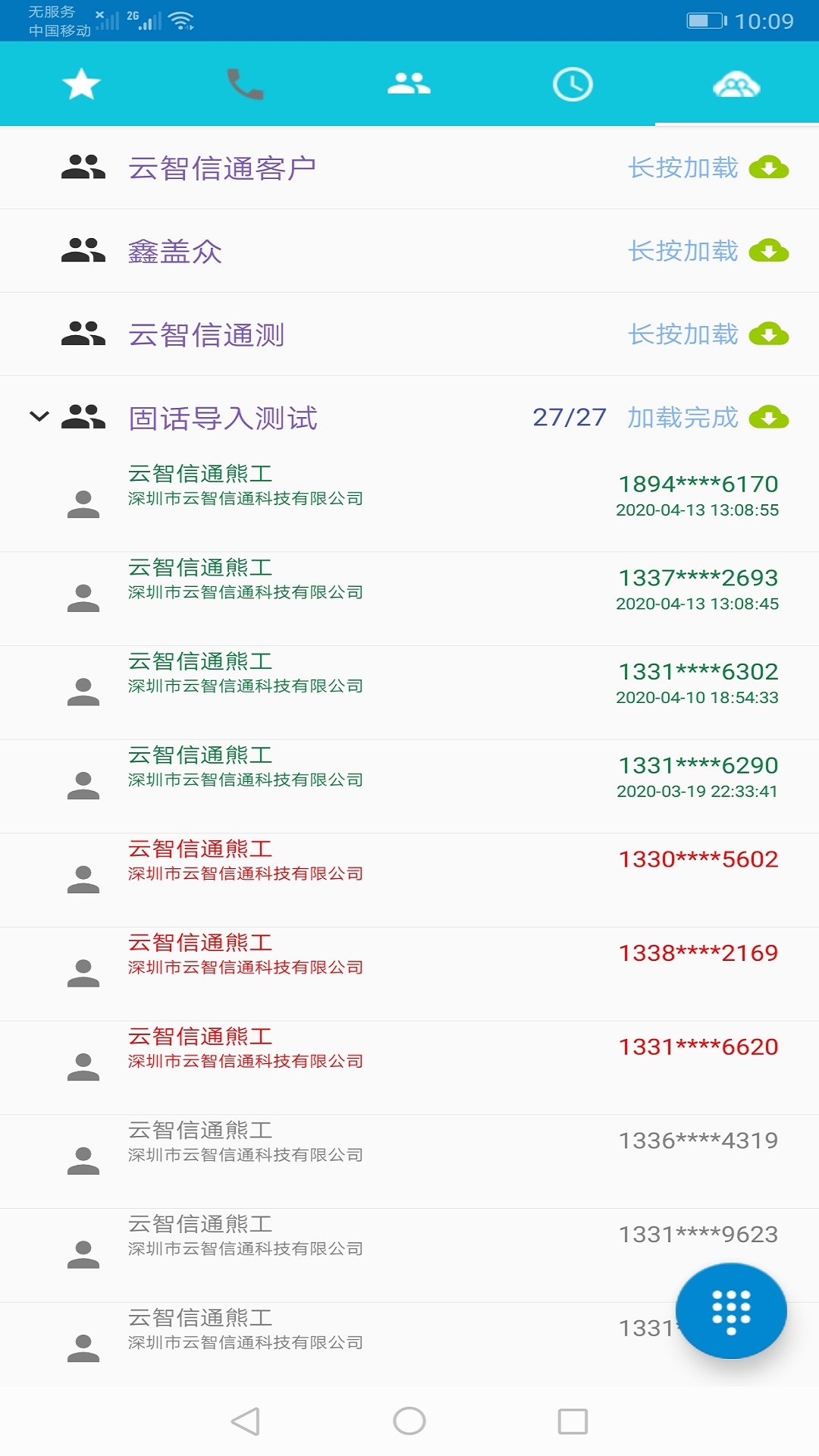The height and width of the screenshot is (1456, 819).
Task: Open the favorites star tab
Action: point(81,84)
